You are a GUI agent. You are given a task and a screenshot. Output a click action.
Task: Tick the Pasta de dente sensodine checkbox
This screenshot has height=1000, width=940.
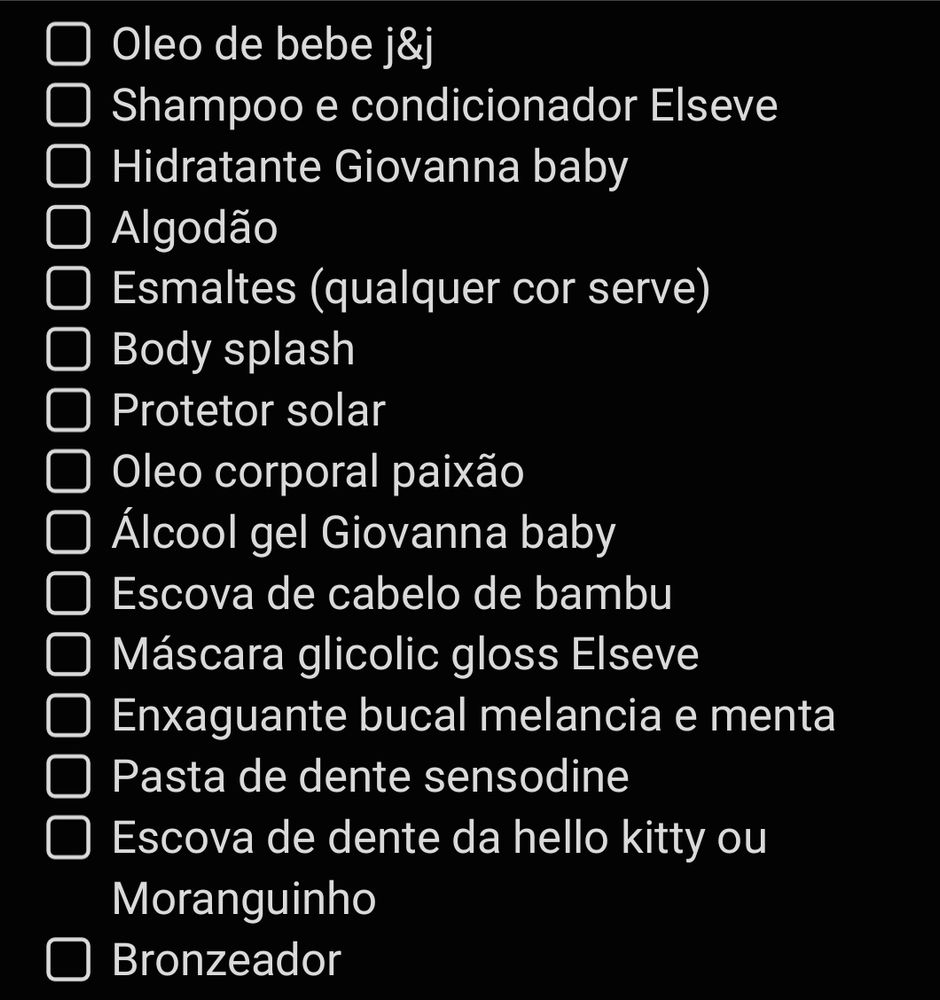[68, 777]
